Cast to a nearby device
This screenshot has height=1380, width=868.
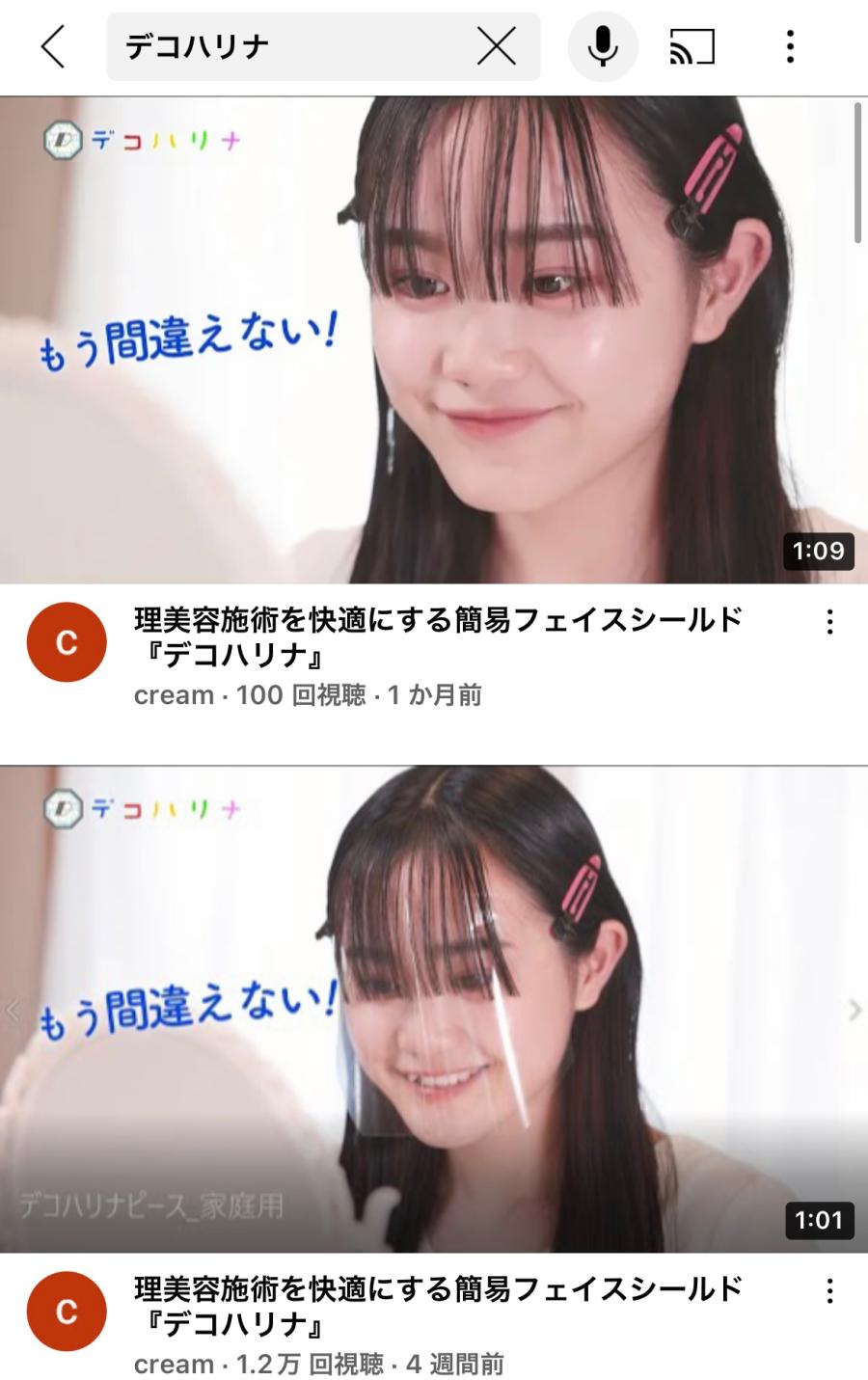point(692,46)
